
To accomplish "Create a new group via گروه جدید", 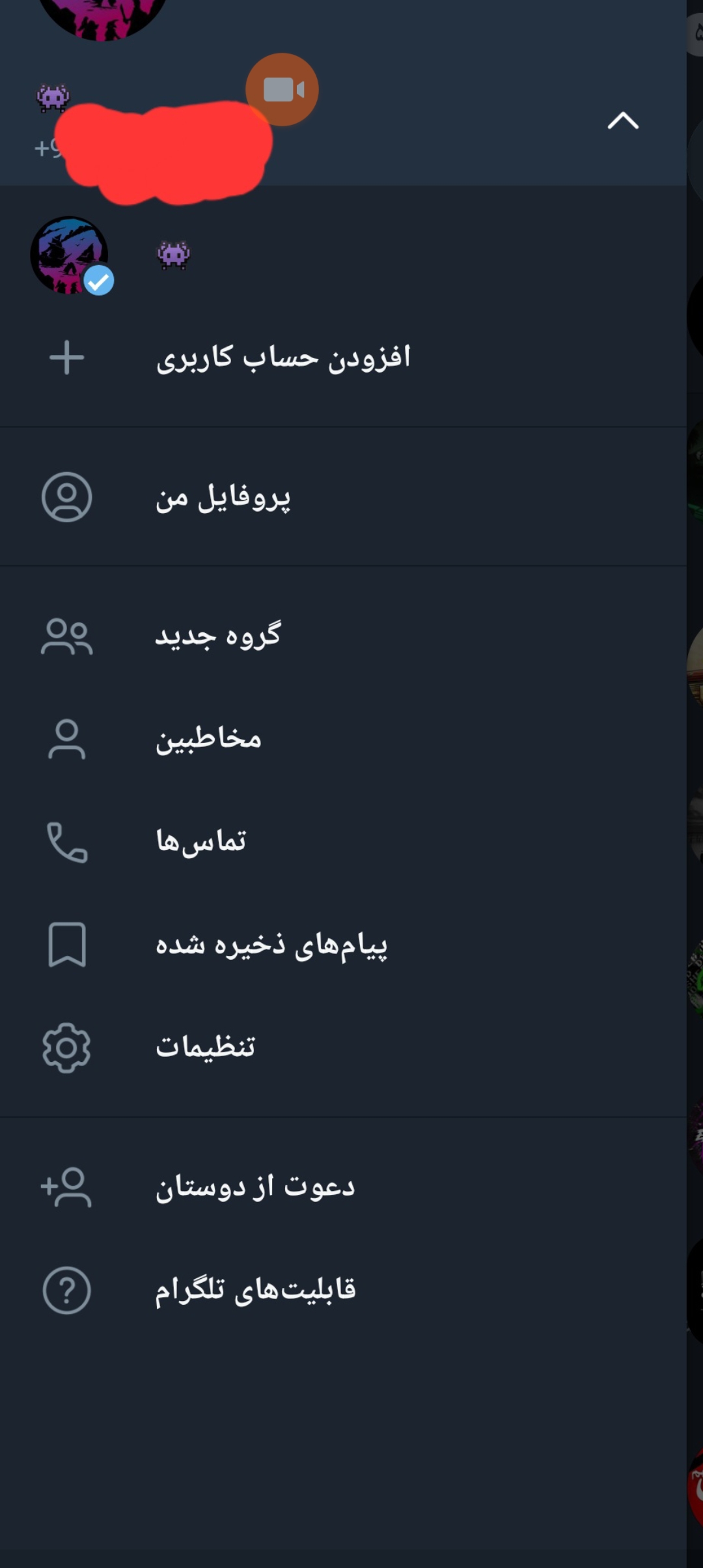I will tap(218, 636).
